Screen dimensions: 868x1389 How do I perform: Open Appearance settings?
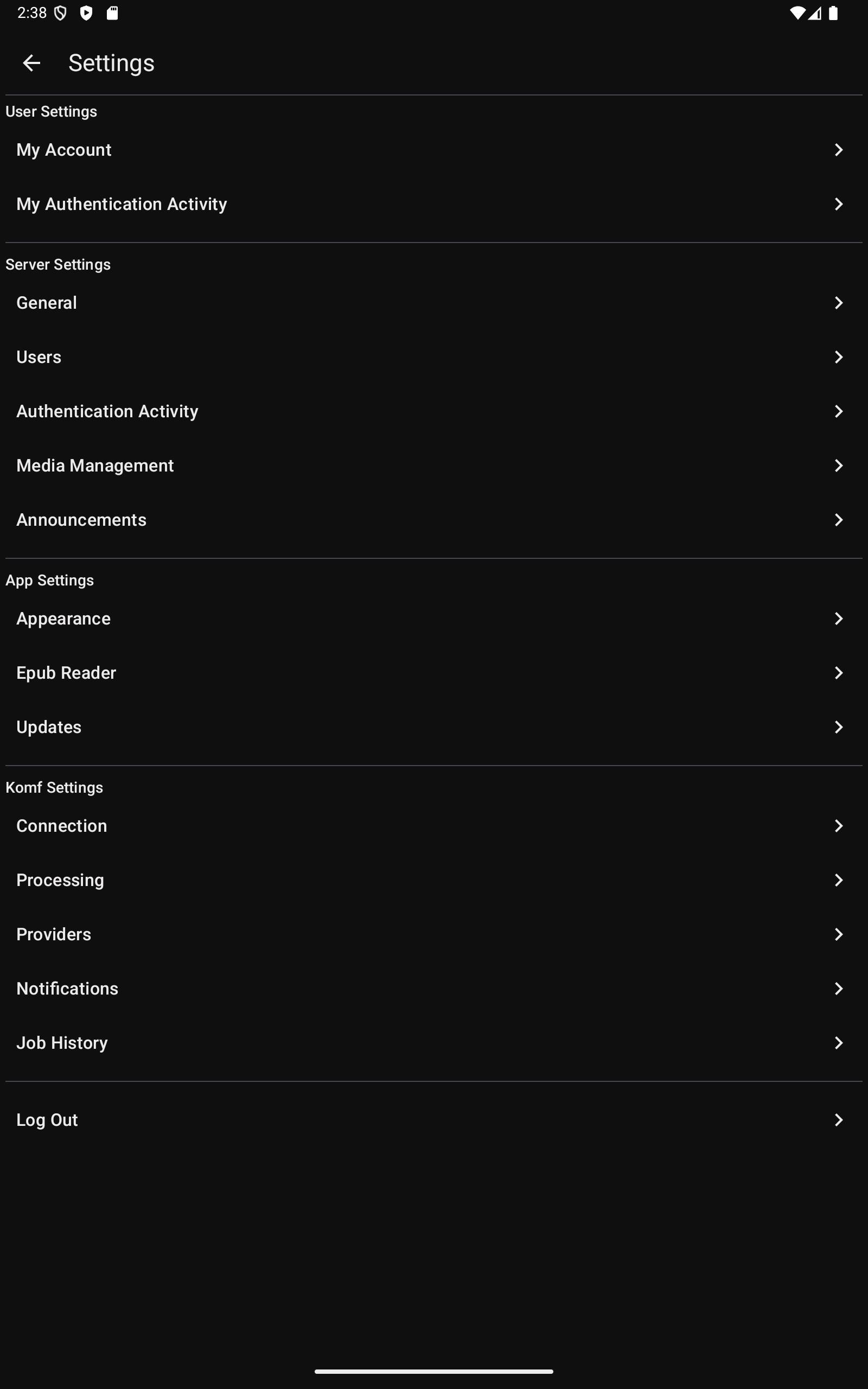[x=434, y=619]
